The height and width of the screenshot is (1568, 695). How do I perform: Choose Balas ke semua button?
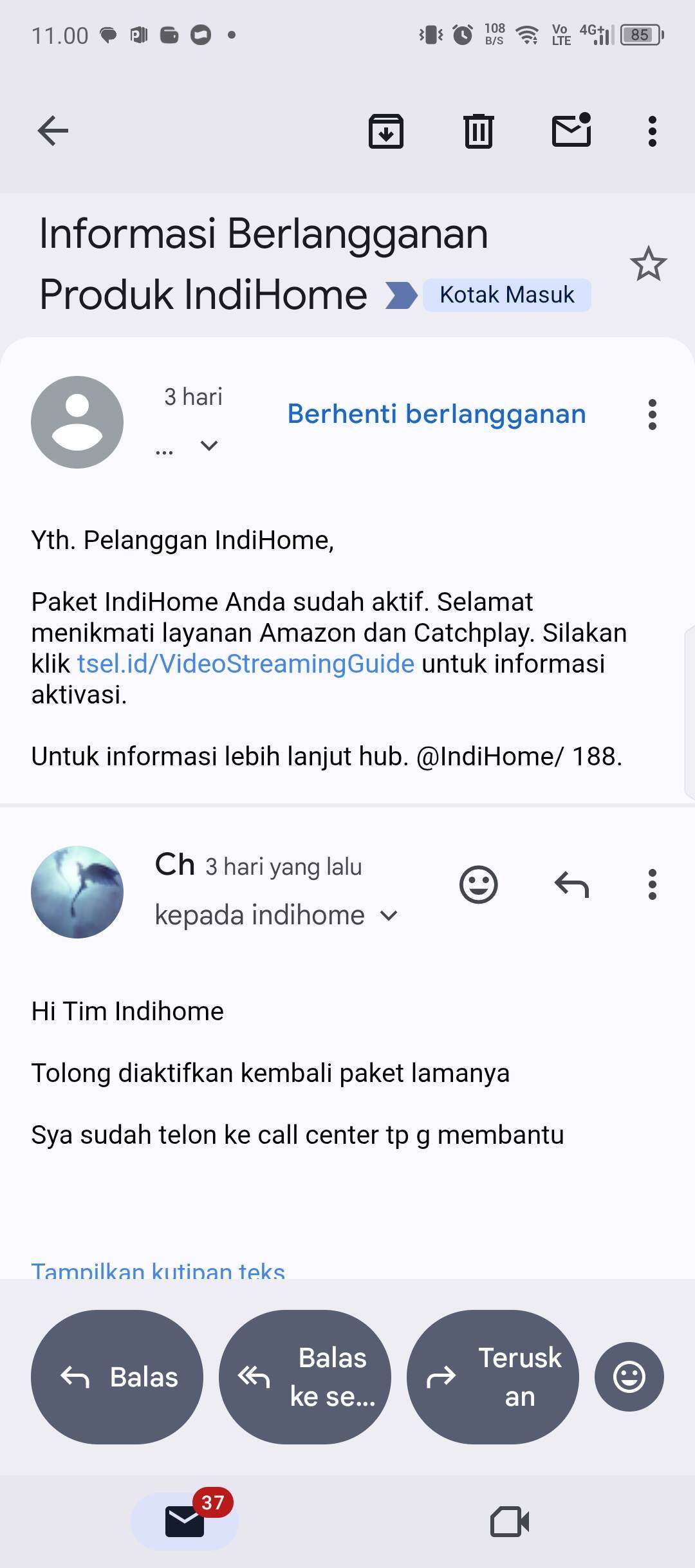tap(305, 1377)
